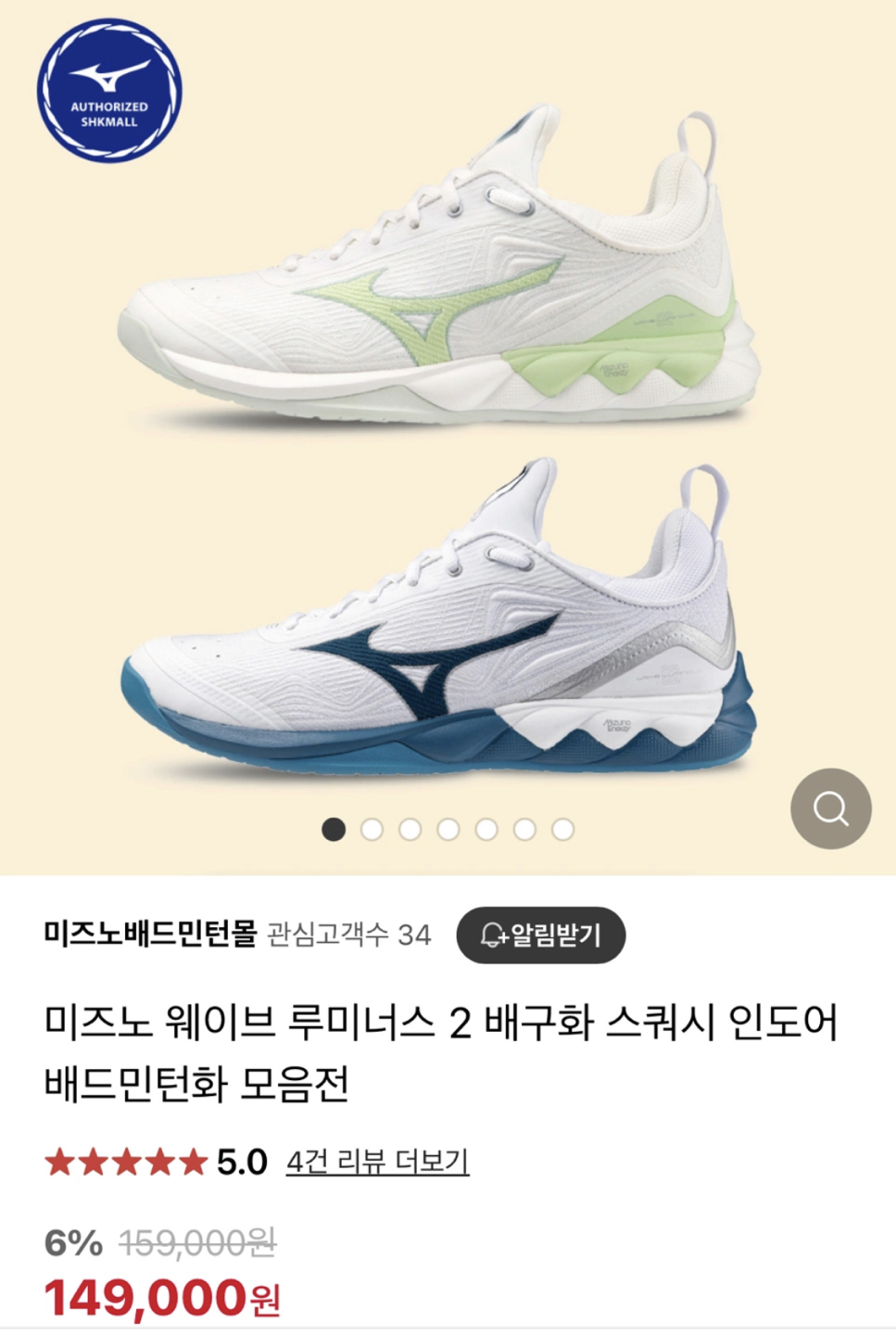Jump to the second image indicator dot
Image resolution: width=896 pixels, height=1335 pixels.
click(x=372, y=829)
